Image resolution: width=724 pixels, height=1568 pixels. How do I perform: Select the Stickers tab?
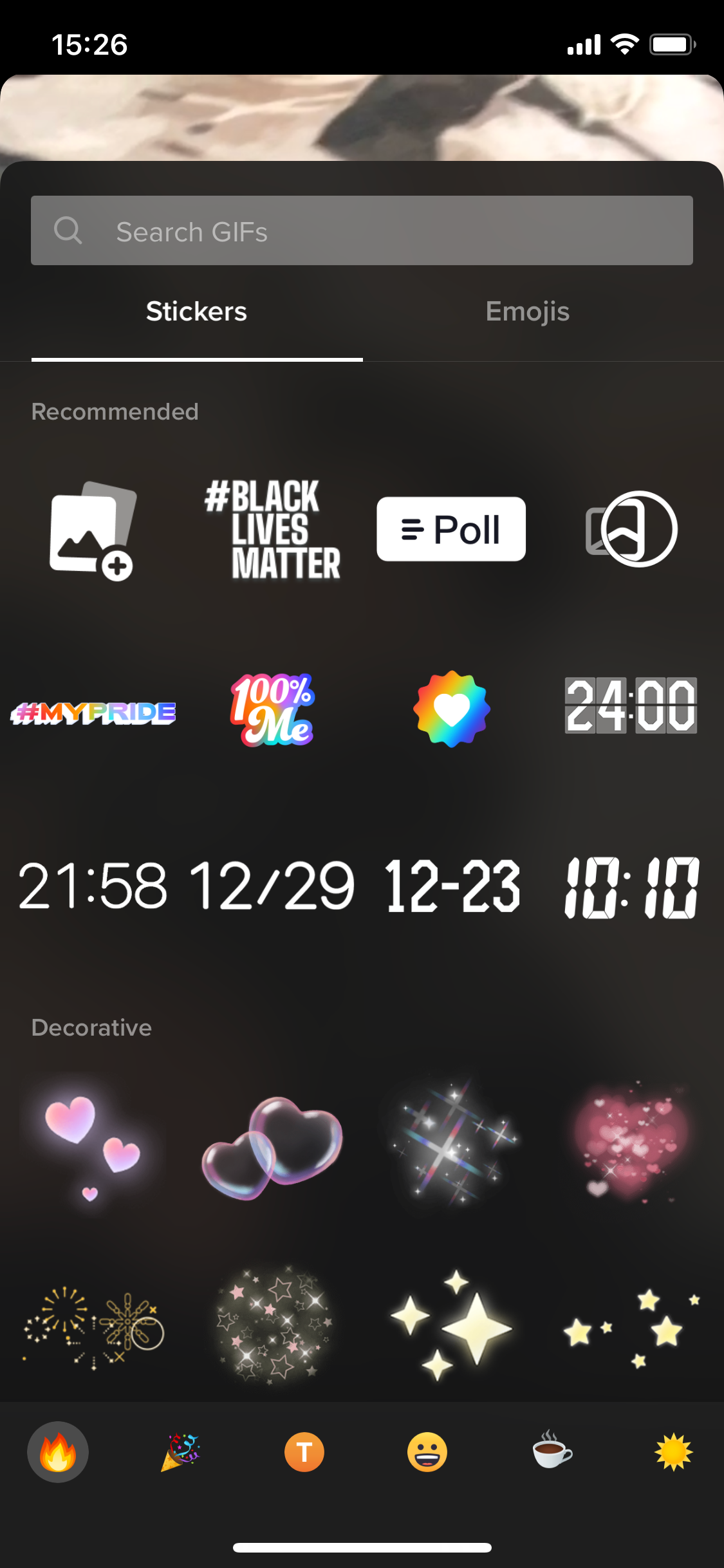pos(196,312)
